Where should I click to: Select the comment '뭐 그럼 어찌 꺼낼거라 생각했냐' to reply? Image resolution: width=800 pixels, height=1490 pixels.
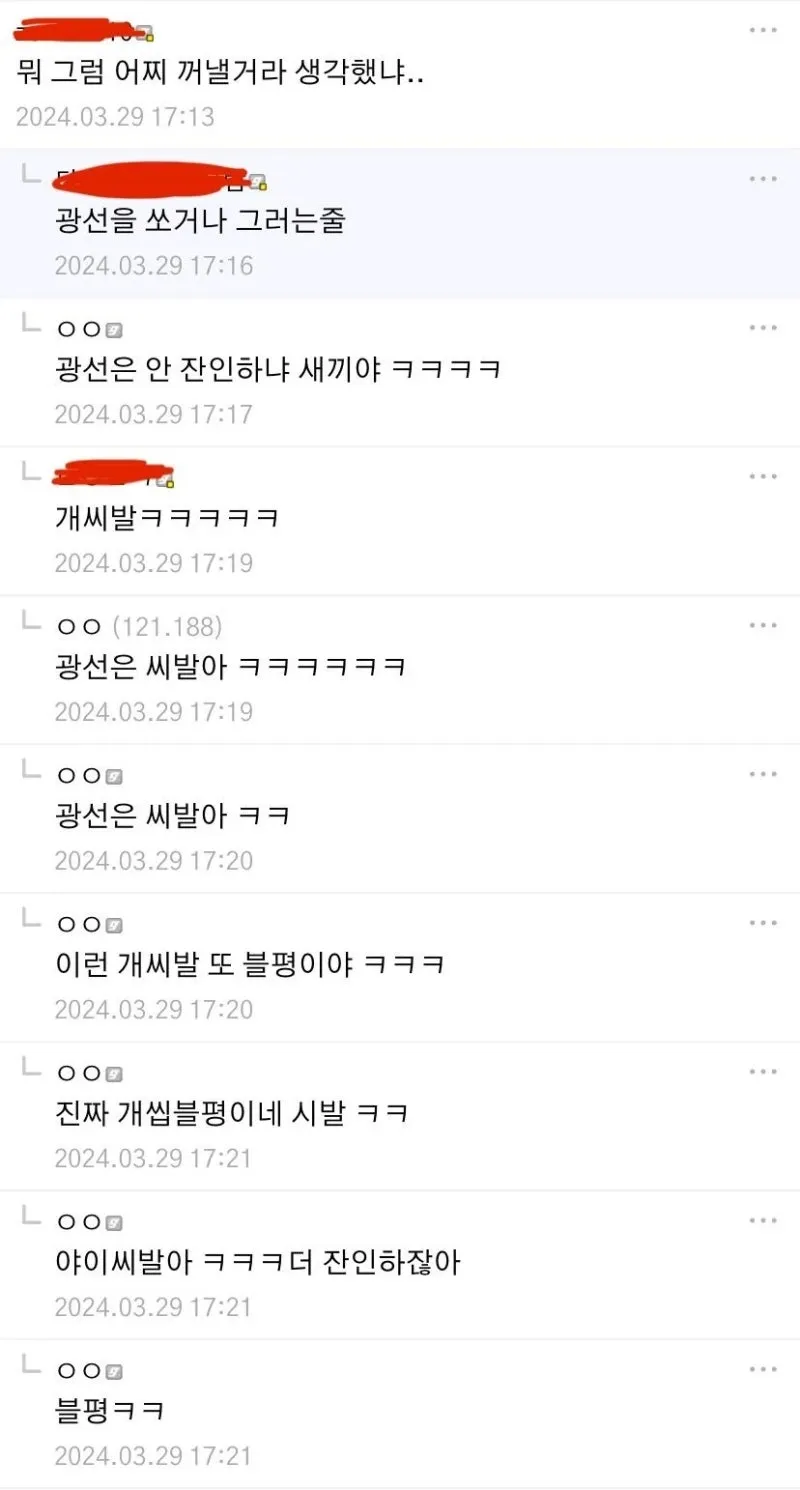(220, 73)
